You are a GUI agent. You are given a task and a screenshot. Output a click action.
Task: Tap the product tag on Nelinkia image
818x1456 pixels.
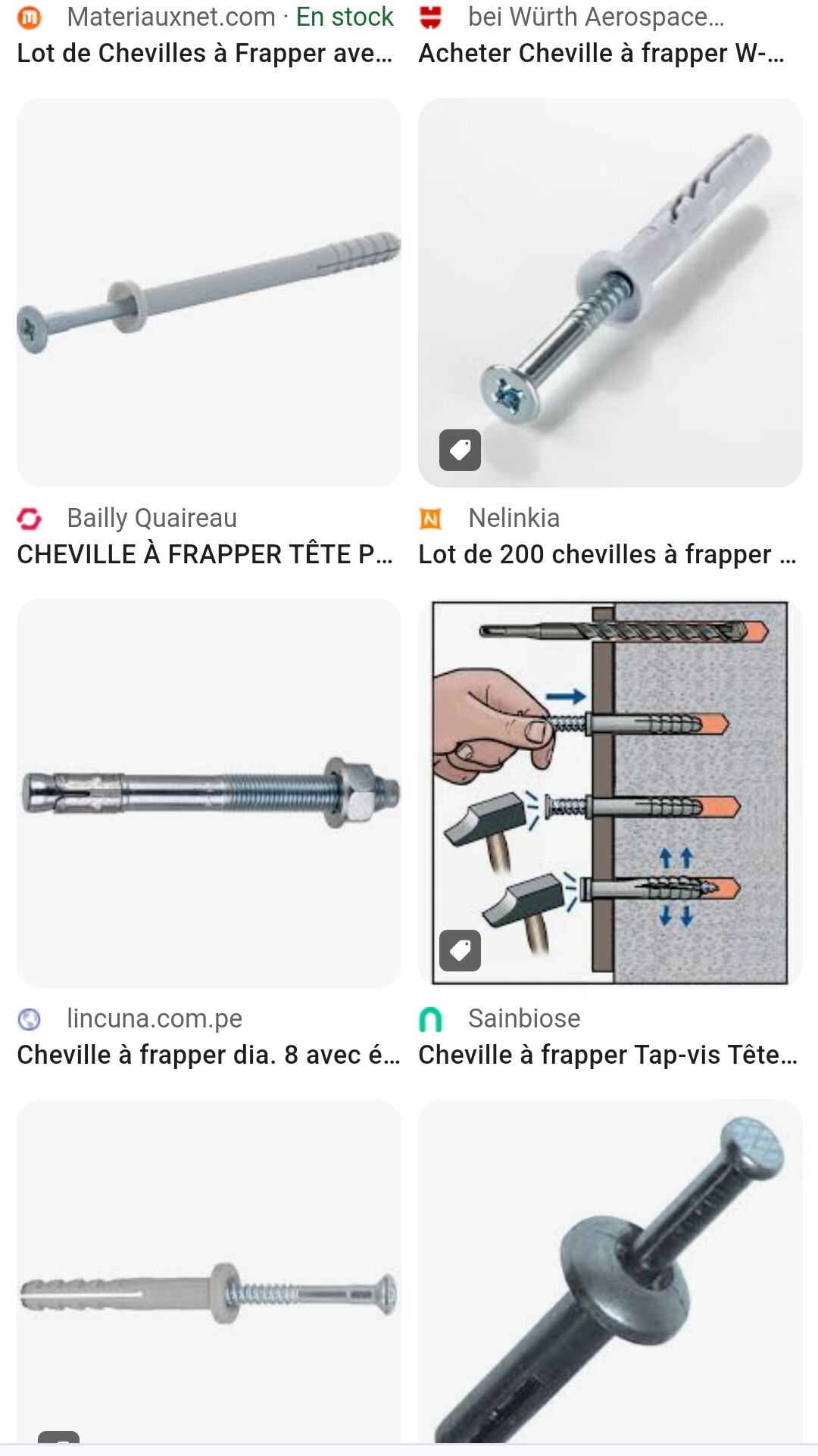[461, 451]
